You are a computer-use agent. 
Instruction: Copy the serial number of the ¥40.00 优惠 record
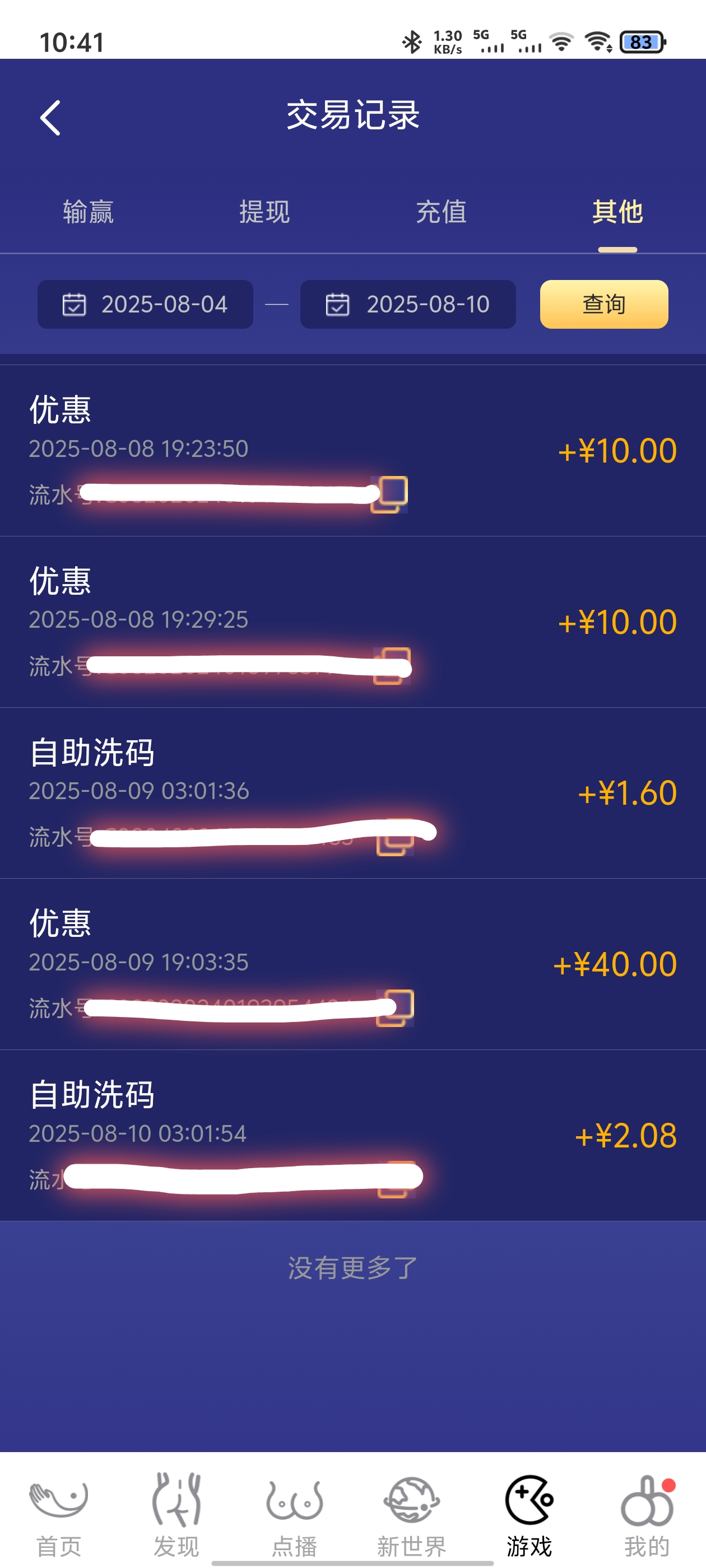coord(394,1008)
